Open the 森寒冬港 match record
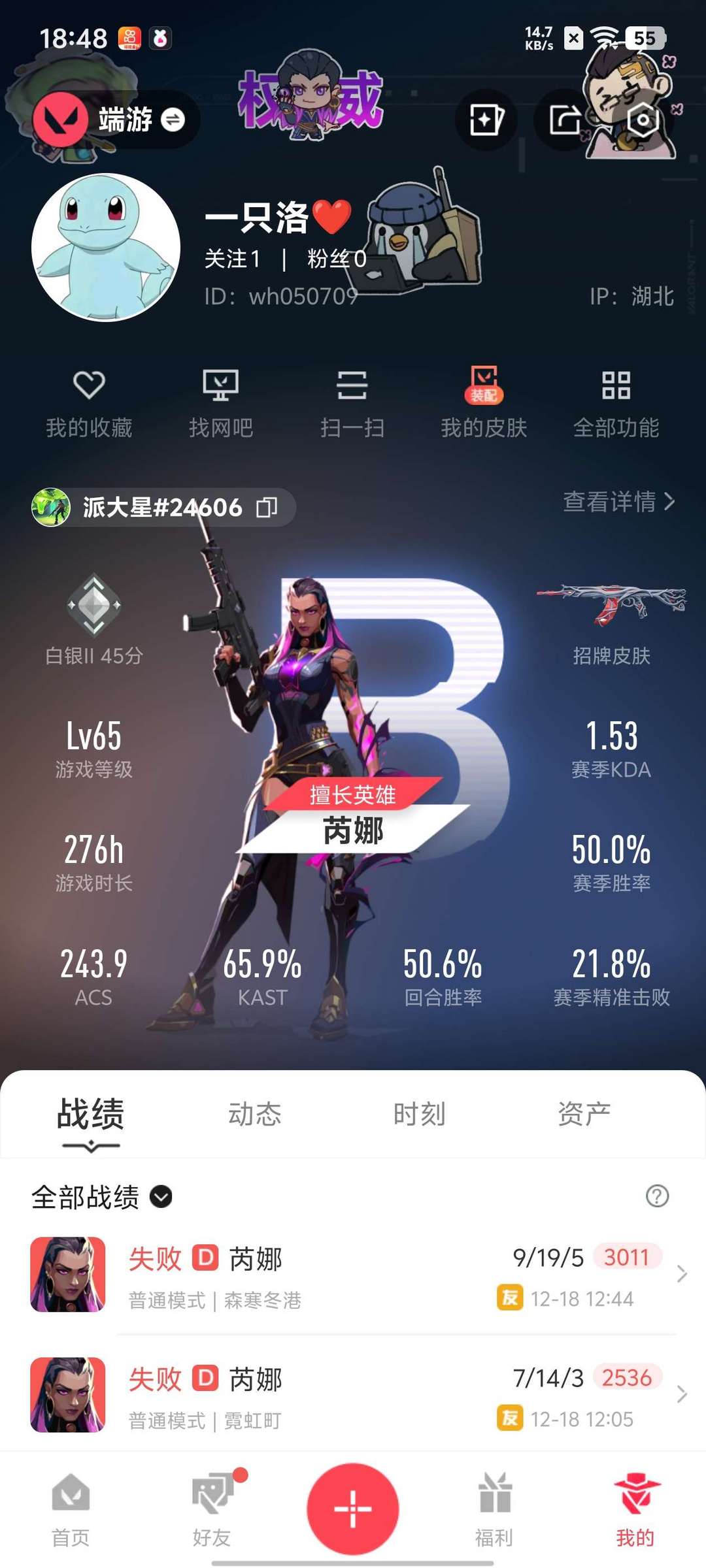The image size is (706, 1568). pyautogui.click(x=353, y=1274)
